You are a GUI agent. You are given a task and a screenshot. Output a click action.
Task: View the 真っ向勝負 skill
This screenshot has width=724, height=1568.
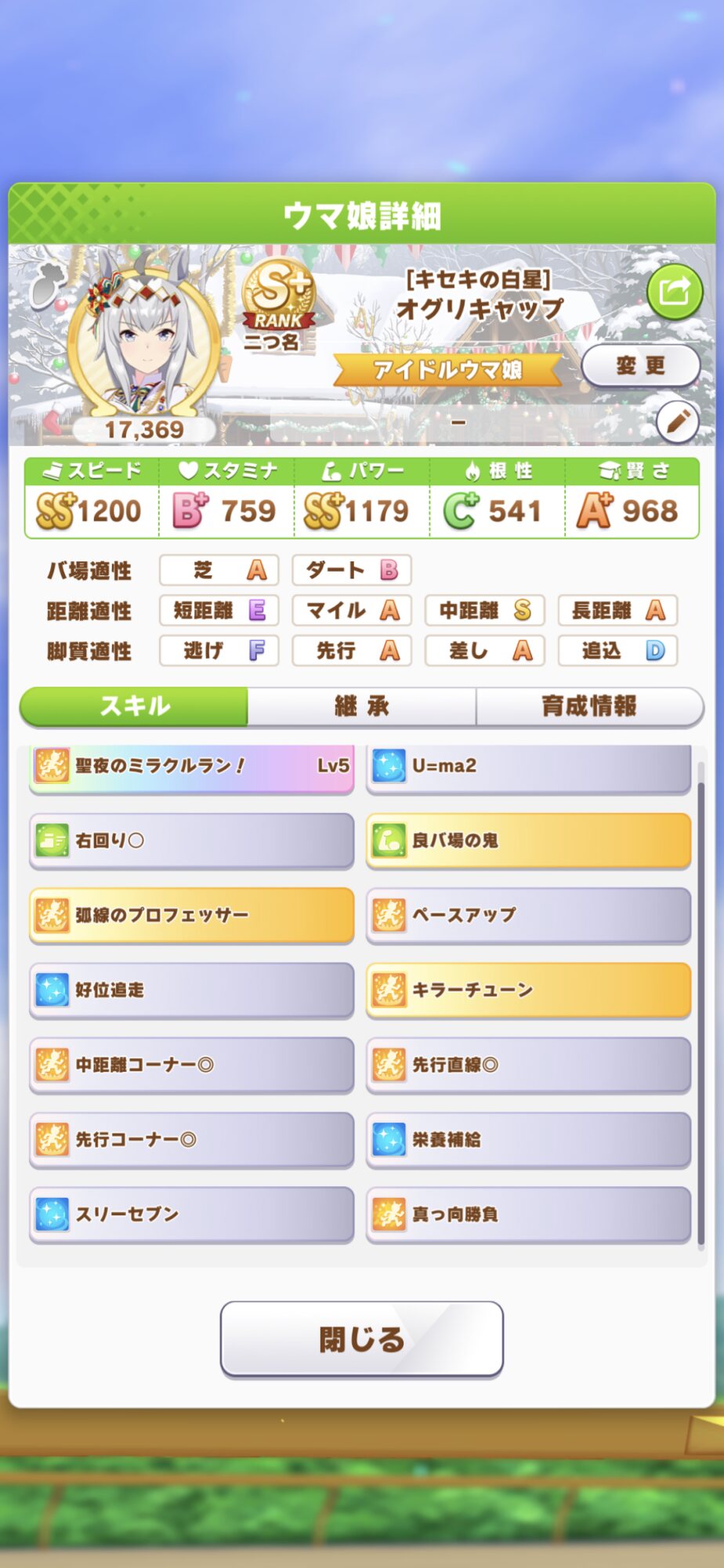coord(528,1214)
